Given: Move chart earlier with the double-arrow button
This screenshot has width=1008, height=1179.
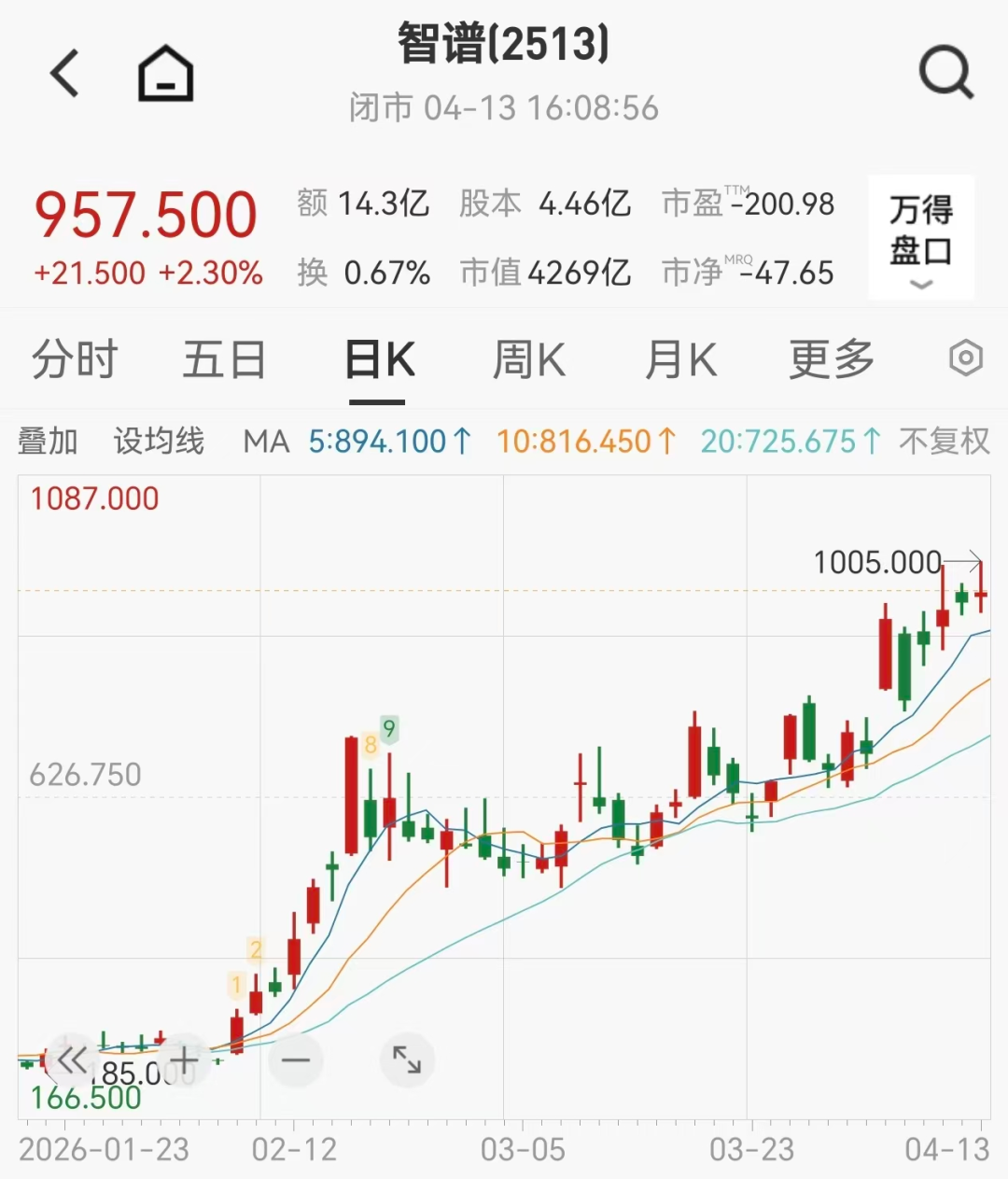Looking at the screenshot, I should [x=72, y=1061].
